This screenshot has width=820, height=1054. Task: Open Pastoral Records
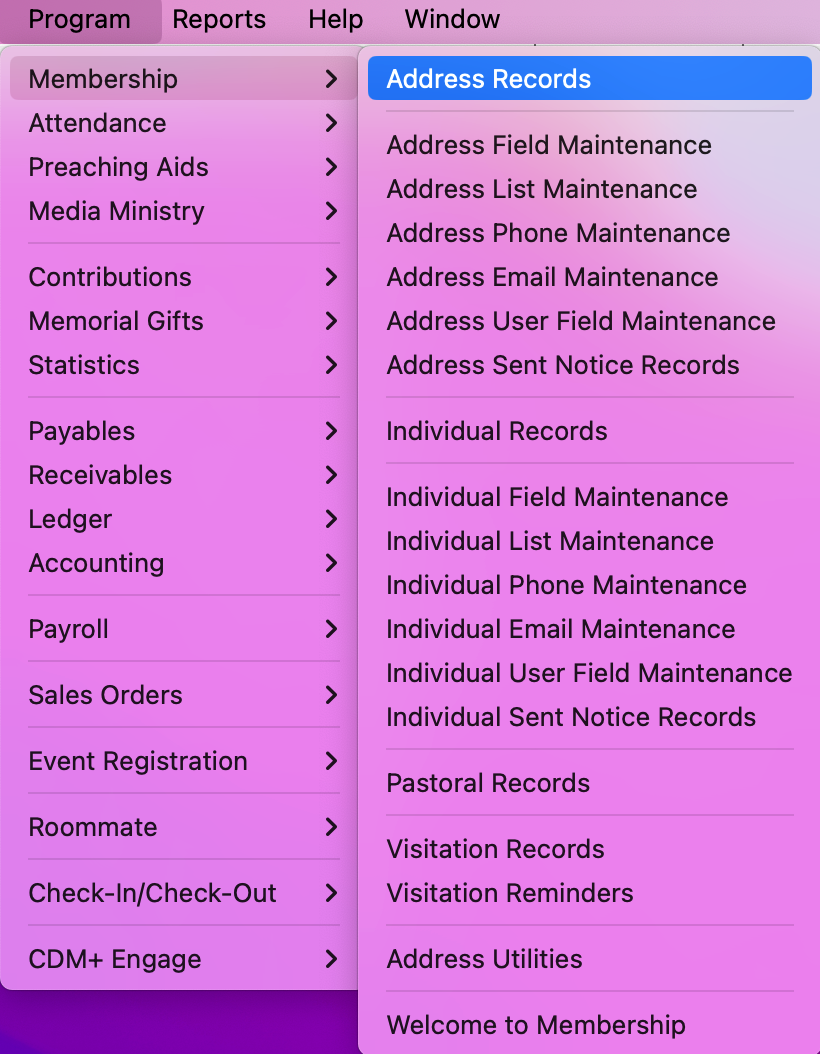click(488, 783)
